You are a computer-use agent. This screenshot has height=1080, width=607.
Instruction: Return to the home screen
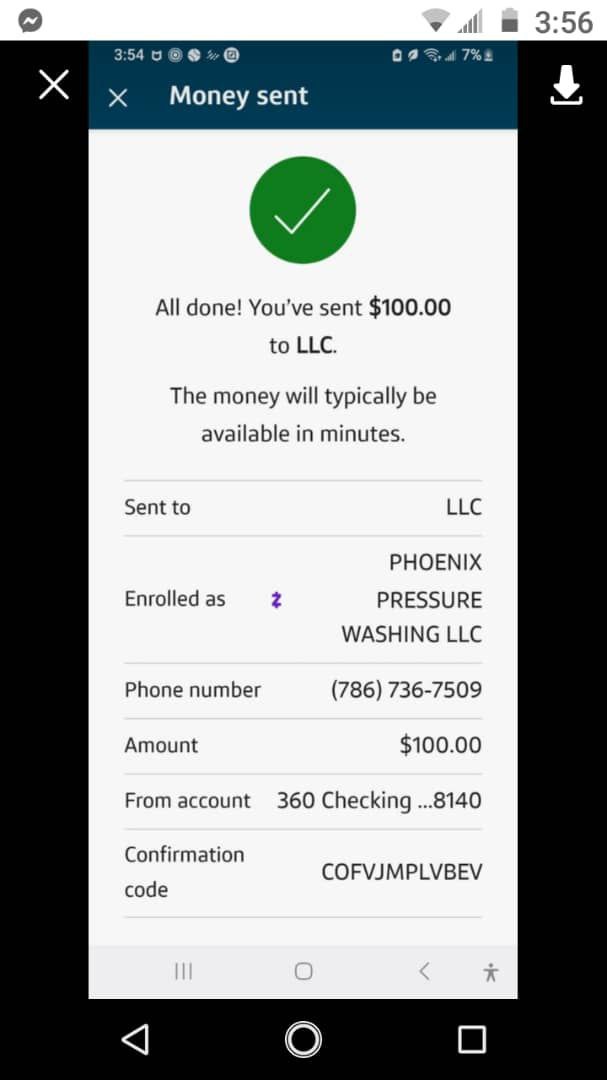(x=303, y=1039)
